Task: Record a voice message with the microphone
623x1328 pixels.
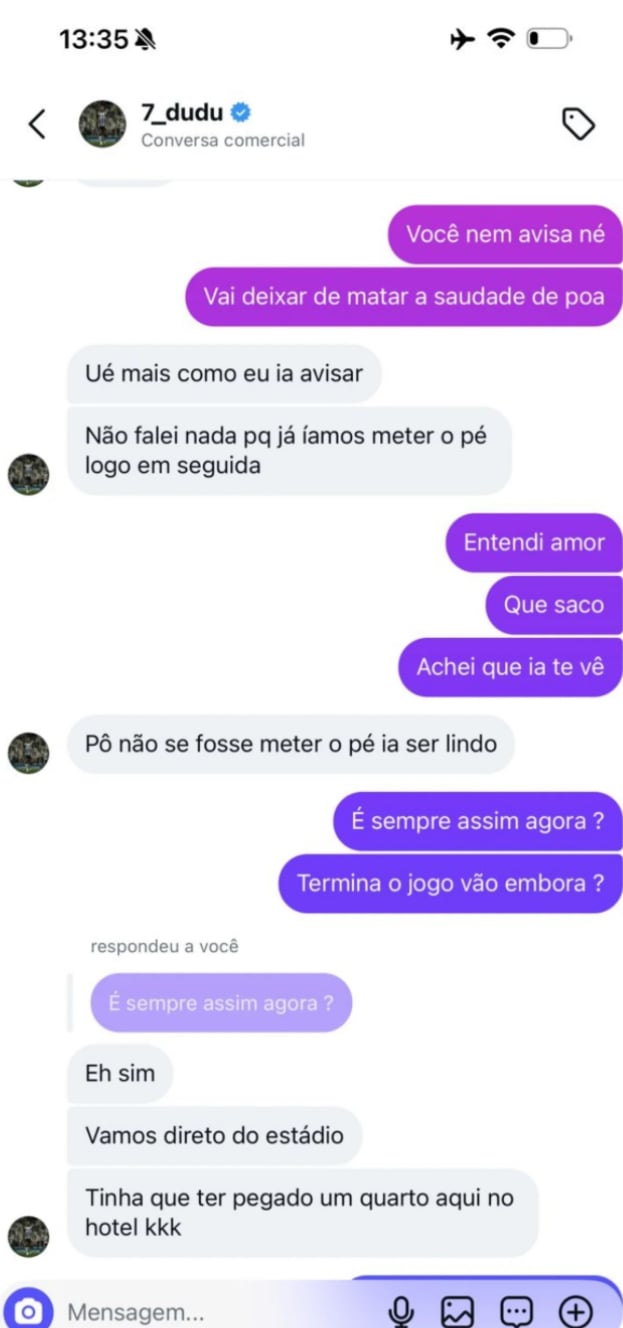Action: pos(402,1310)
